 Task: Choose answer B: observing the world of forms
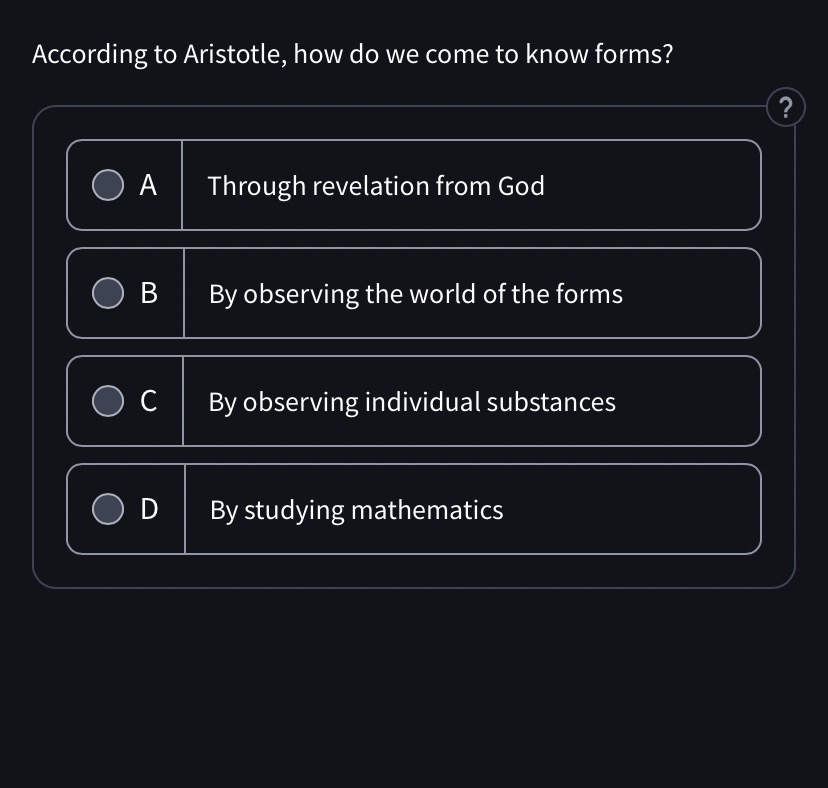108,293
